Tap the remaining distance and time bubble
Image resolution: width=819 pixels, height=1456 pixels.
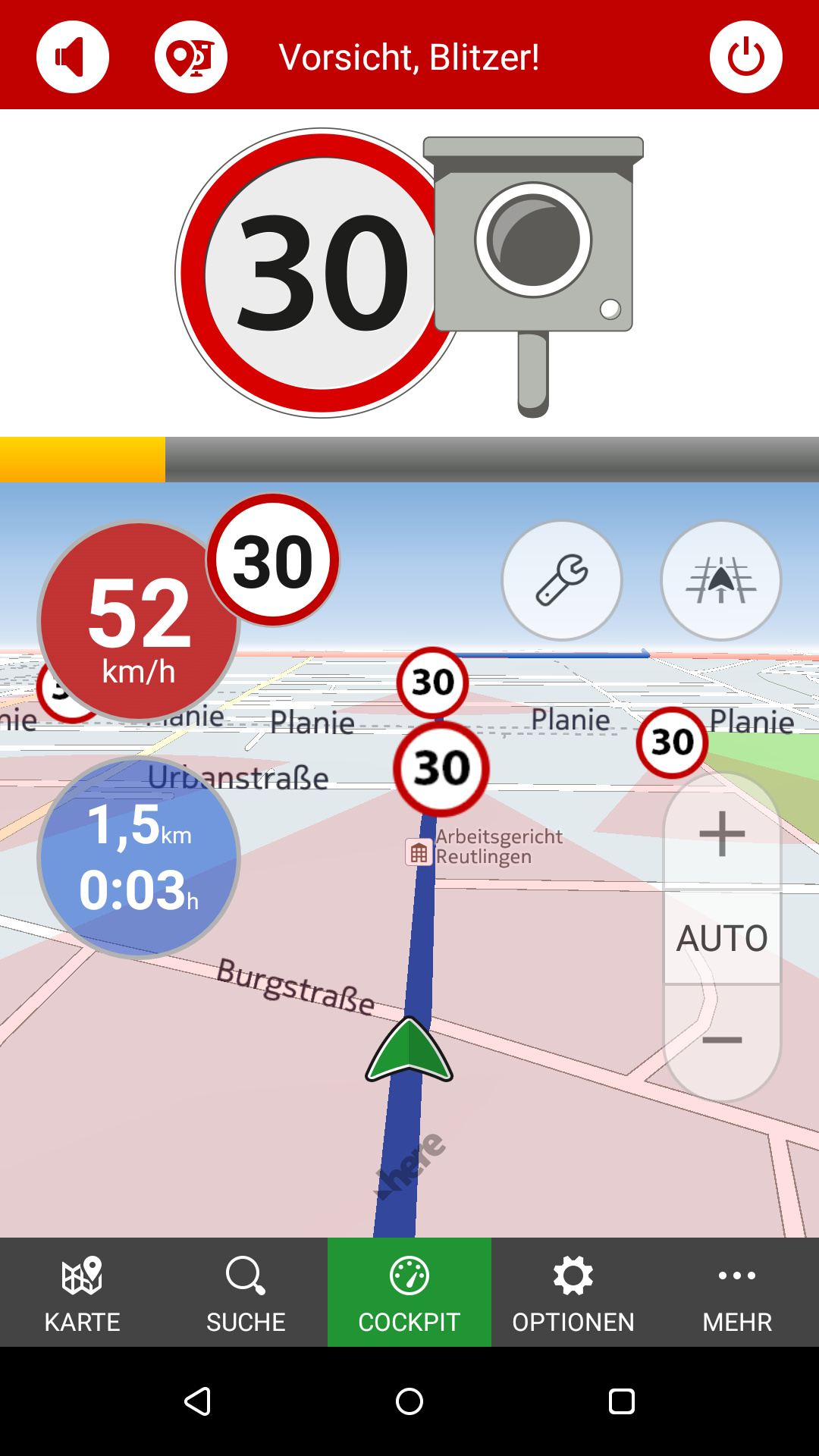tap(139, 858)
